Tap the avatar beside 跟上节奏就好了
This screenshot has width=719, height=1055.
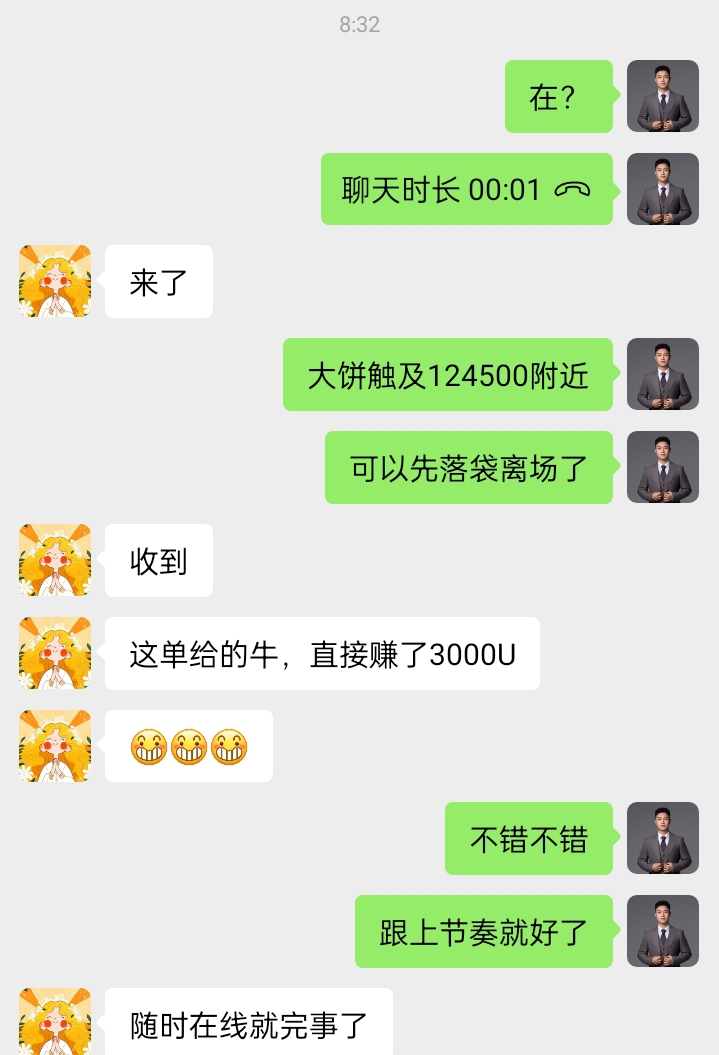click(x=662, y=931)
